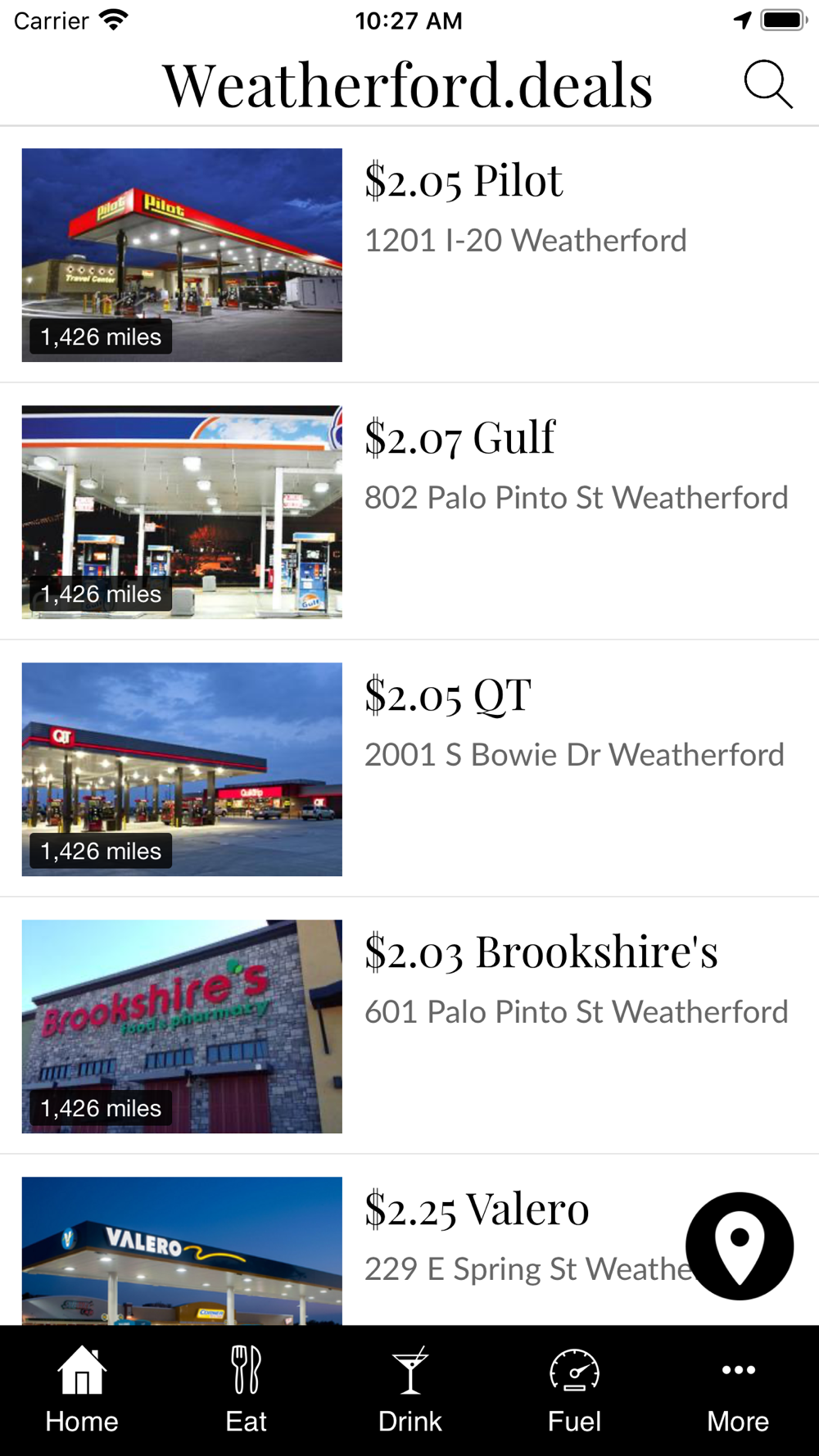Select the $2.05 QT listing
Viewport: 819px width, 1456px height.
pyautogui.click(x=448, y=695)
